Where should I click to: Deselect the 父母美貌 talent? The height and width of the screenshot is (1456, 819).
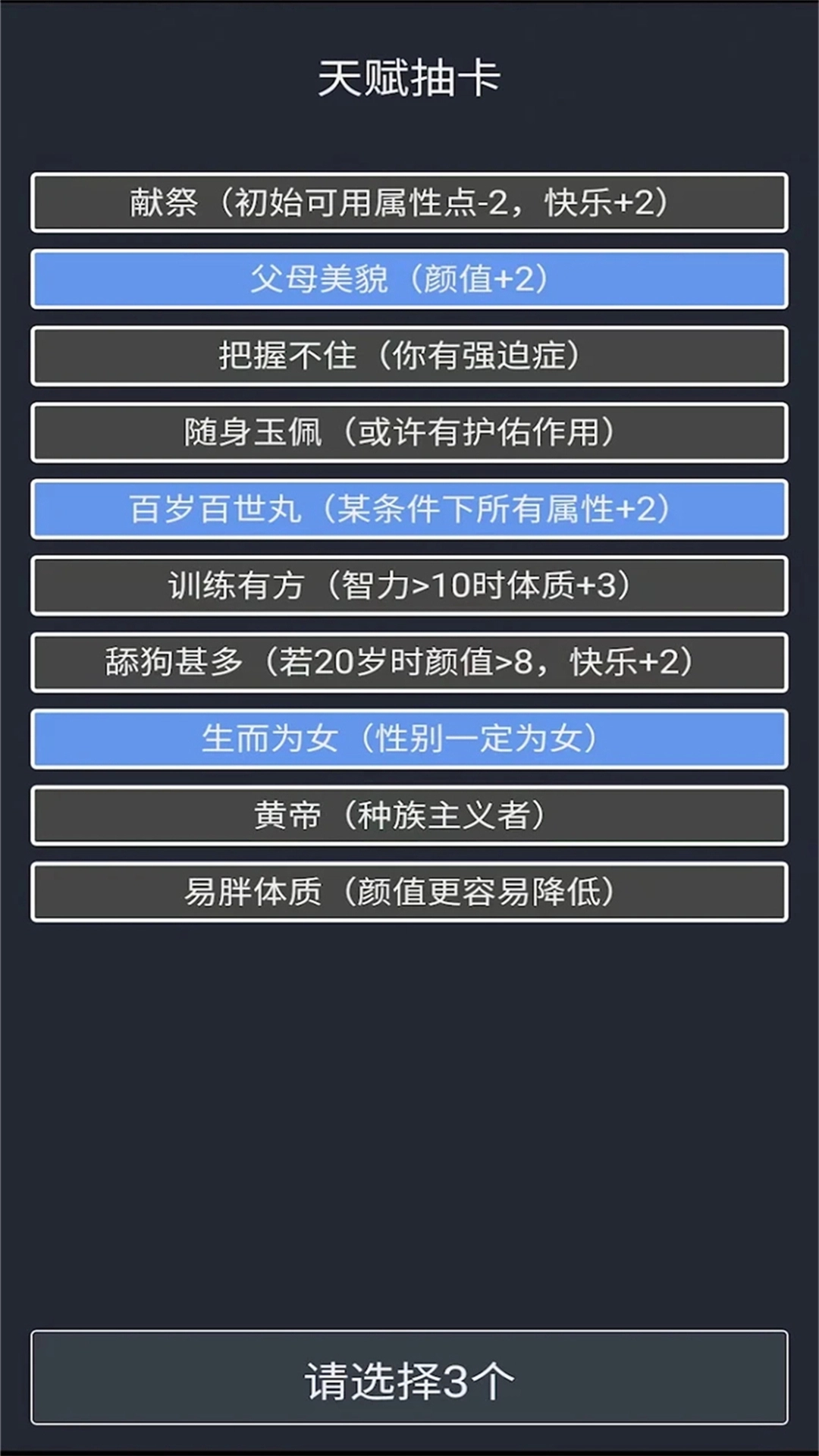(x=409, y=279)
